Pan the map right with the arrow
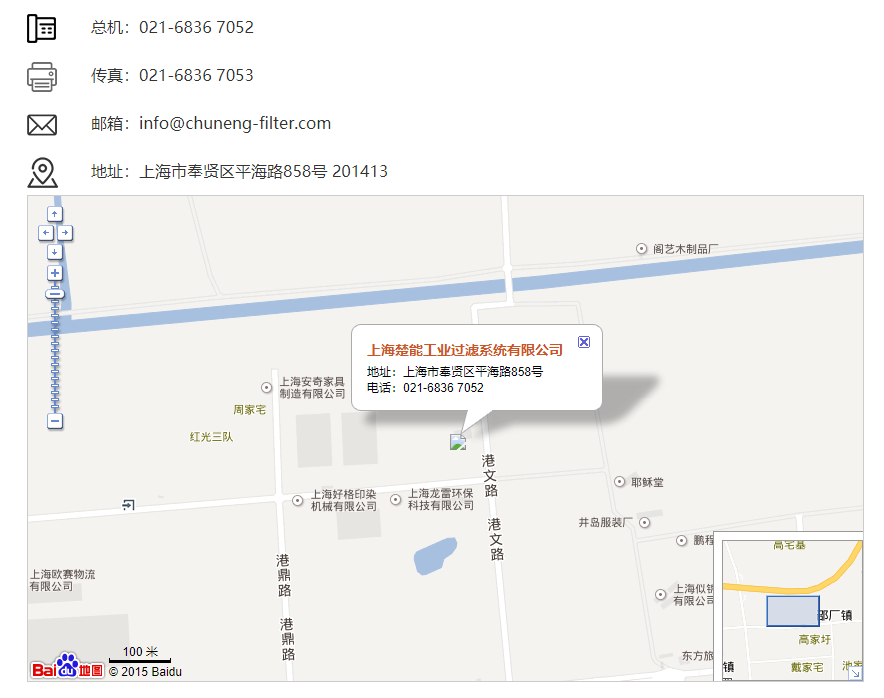The width and height of the screenshot is (884, 698). click(65, 233)
